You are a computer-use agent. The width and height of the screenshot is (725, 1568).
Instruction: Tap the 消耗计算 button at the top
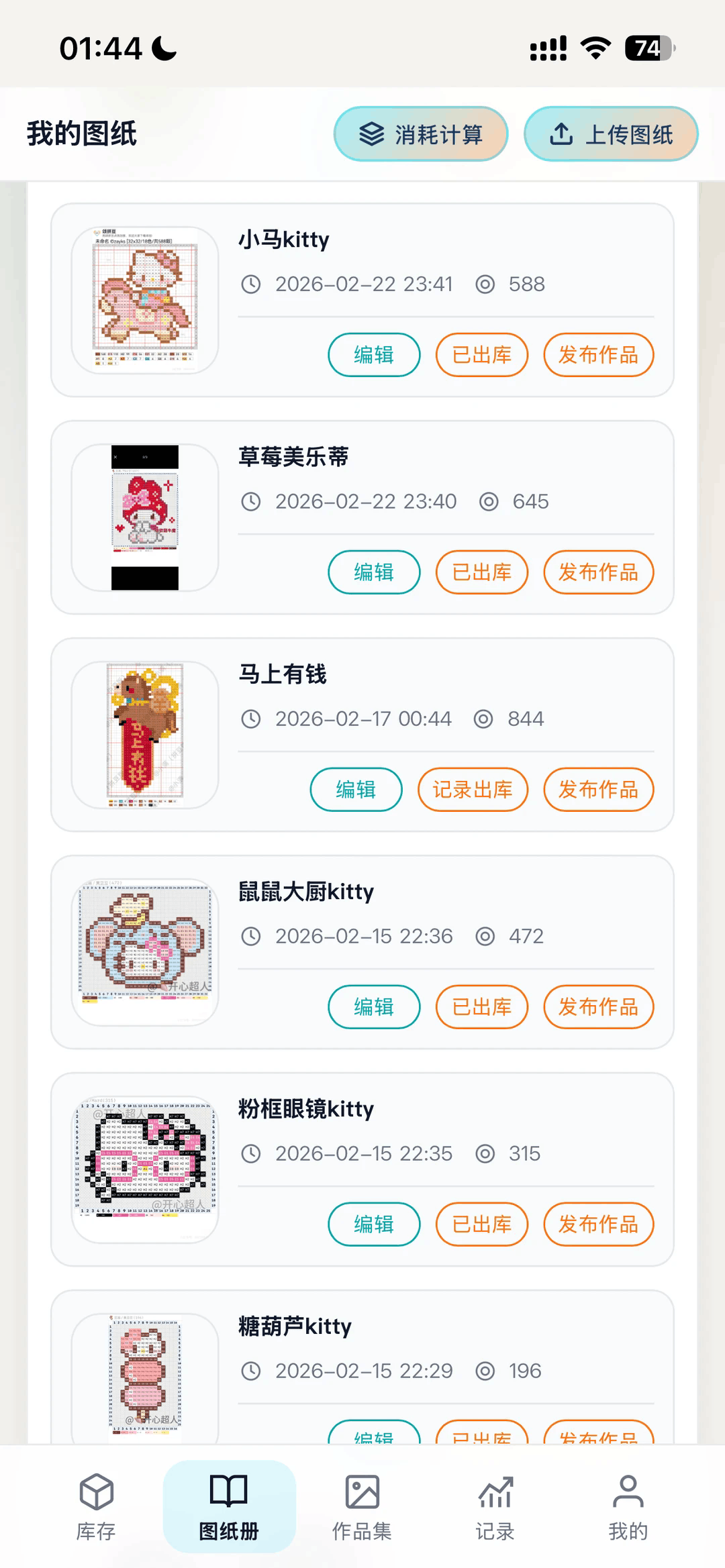[421, 134]
